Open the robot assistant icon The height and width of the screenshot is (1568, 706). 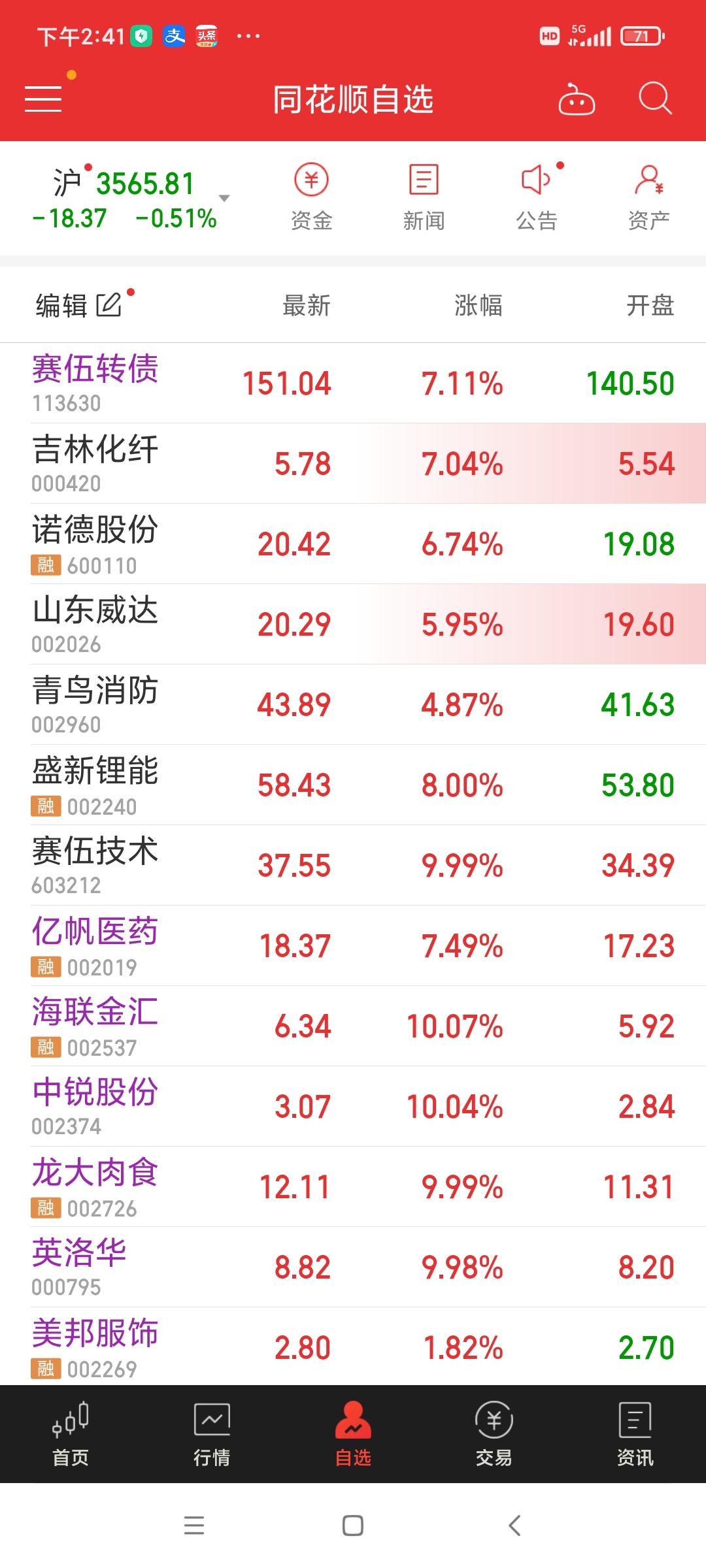(577, 99)
